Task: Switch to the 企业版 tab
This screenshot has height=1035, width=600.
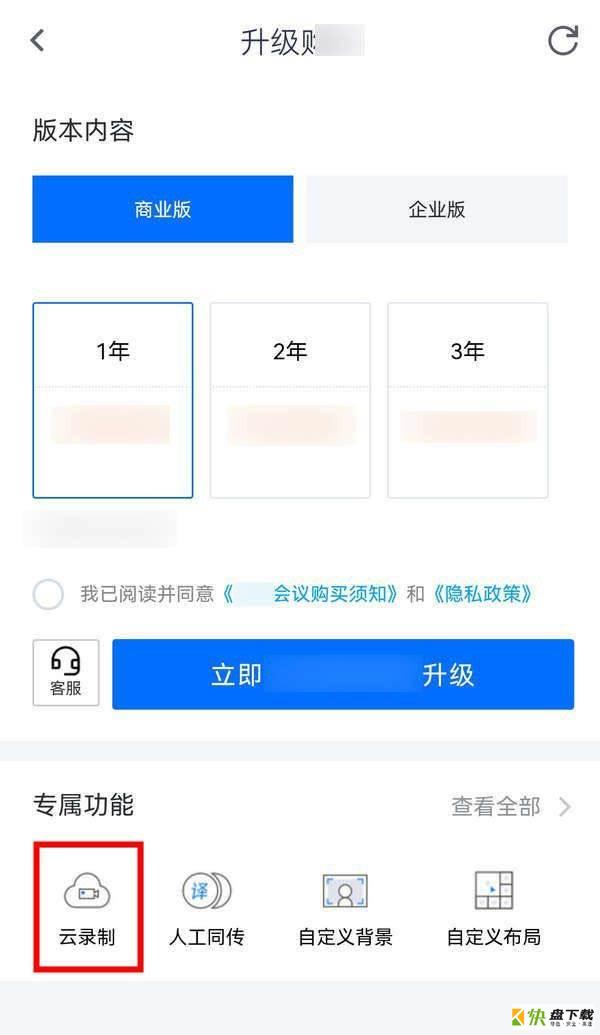Action: tap(437, 209)
